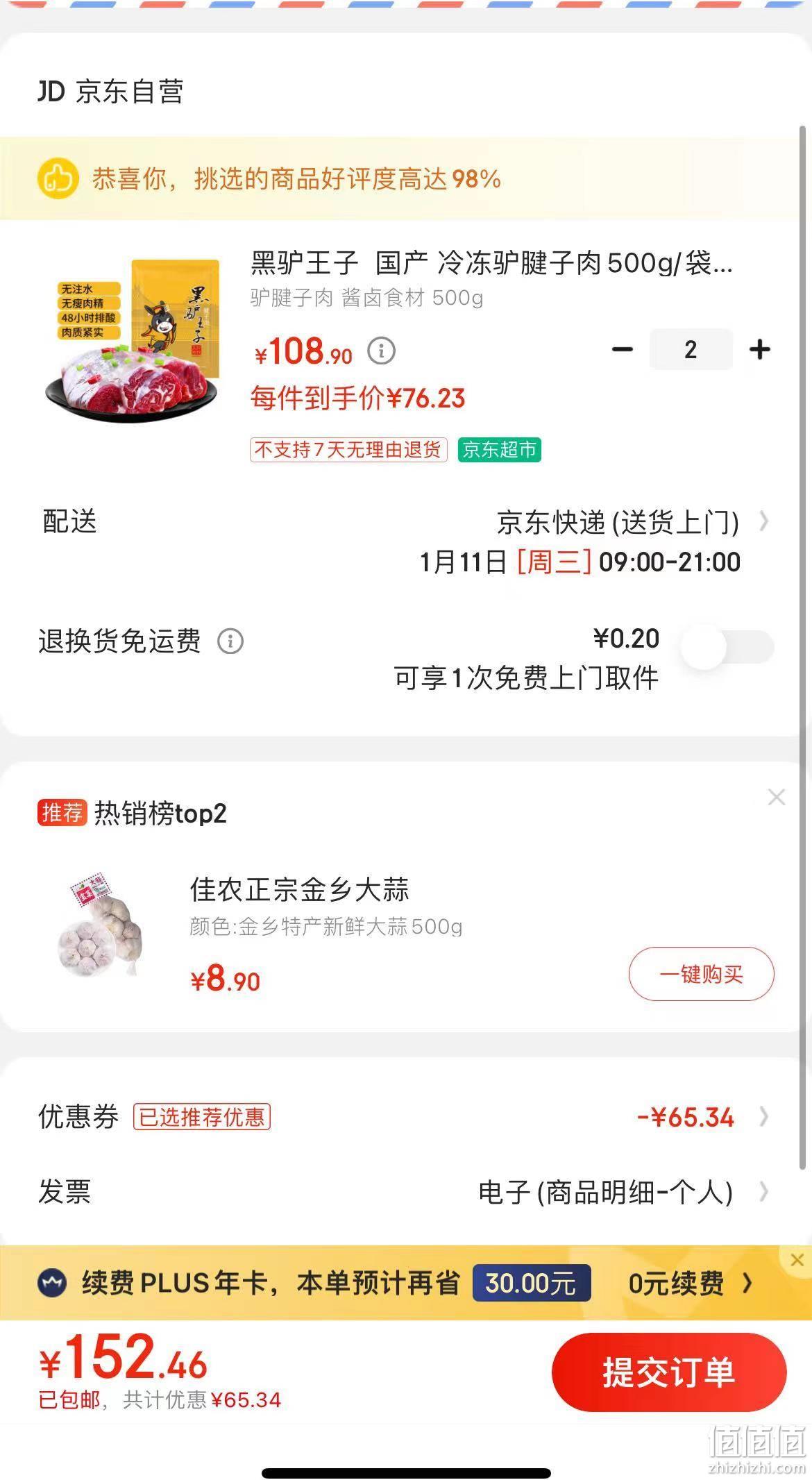This screenshot has height=1480, width=812.
Task: Open the 优惠券 coupon selection row
Action: point(406,1117)
